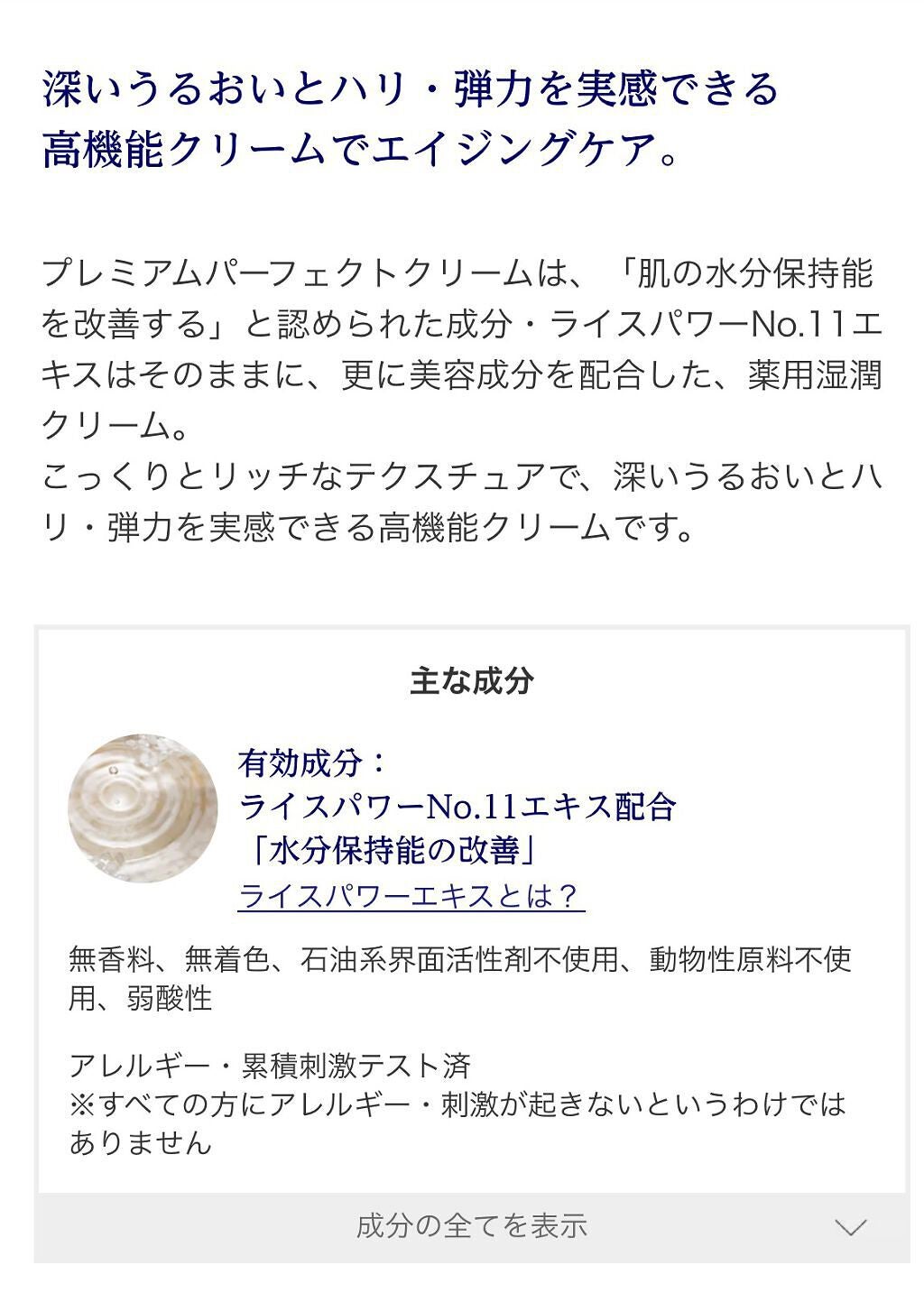Expand 成分の全てを表示 to show all ingredients
Viewport: 924px width, 1293px height.
pos(471,1226)
